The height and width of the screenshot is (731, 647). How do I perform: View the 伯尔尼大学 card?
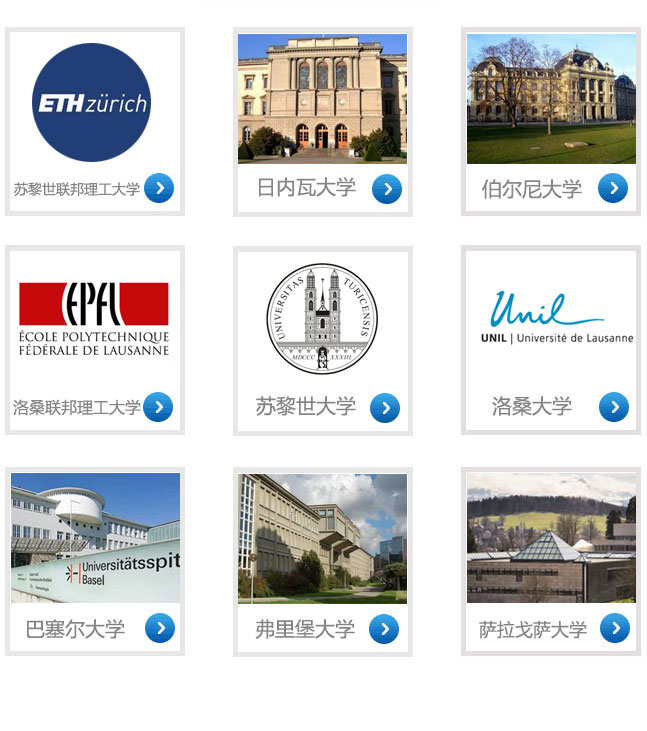click(550, 120)
